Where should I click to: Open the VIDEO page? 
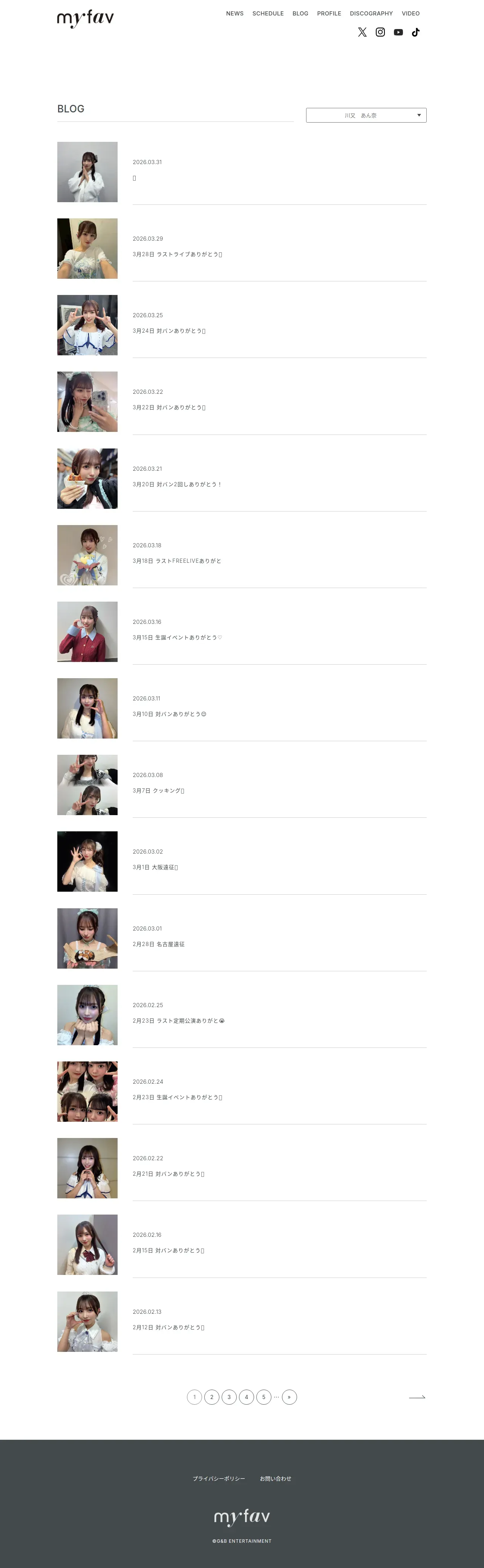[x=410, y=14]
